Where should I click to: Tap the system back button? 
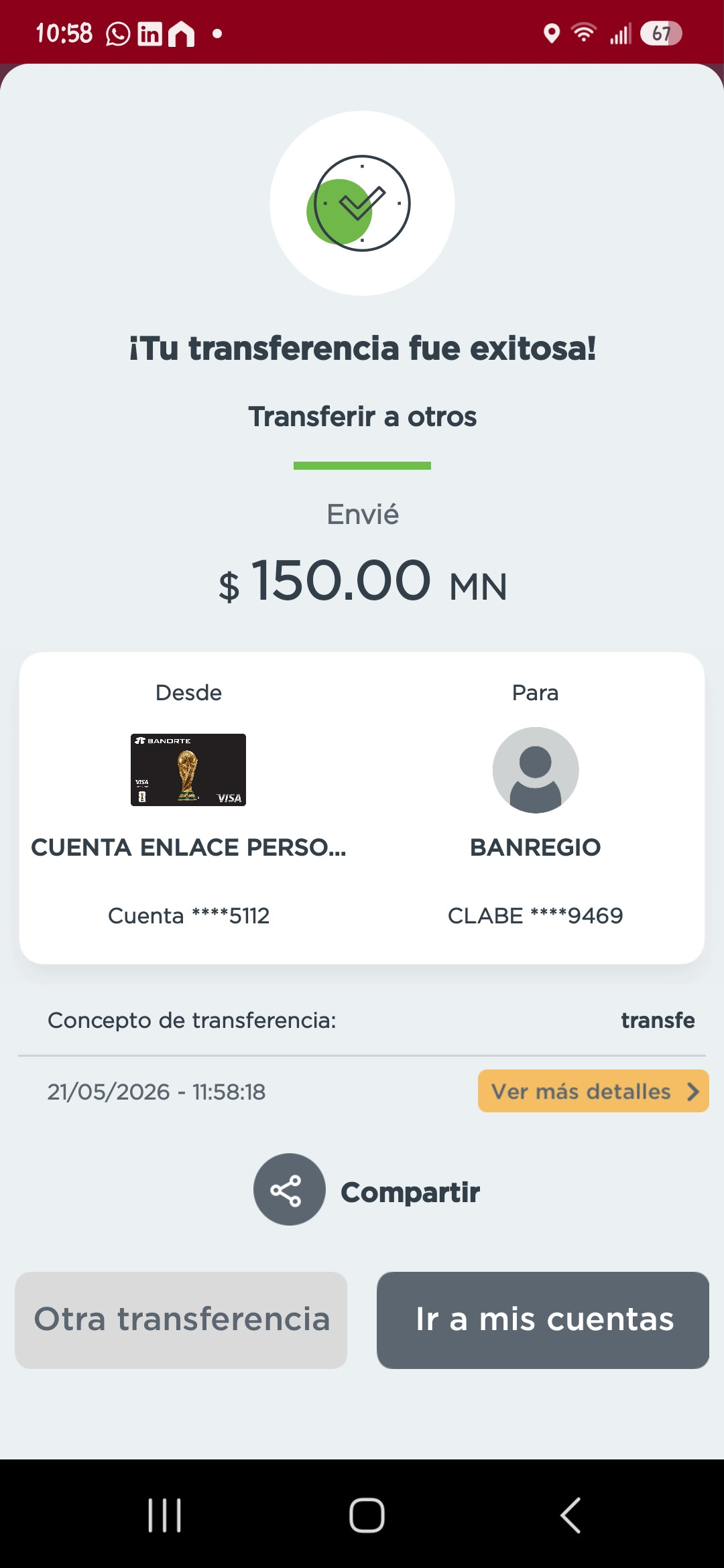[x=570, y=1515]
